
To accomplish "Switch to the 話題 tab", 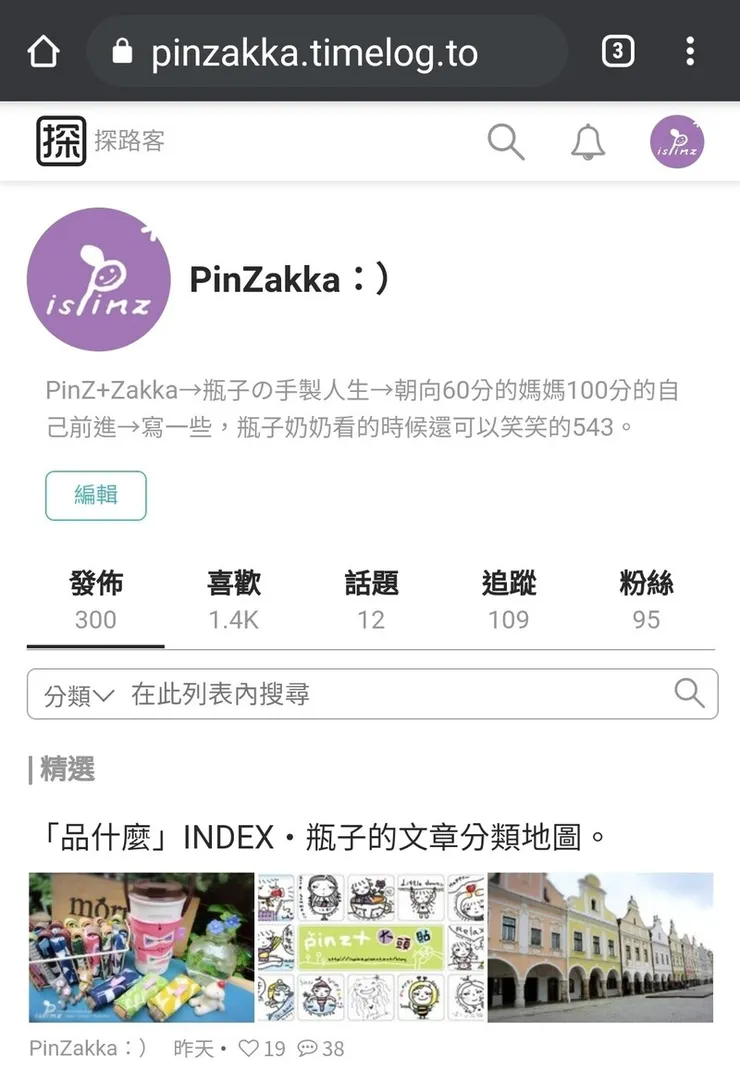I will tap(371, 600).
